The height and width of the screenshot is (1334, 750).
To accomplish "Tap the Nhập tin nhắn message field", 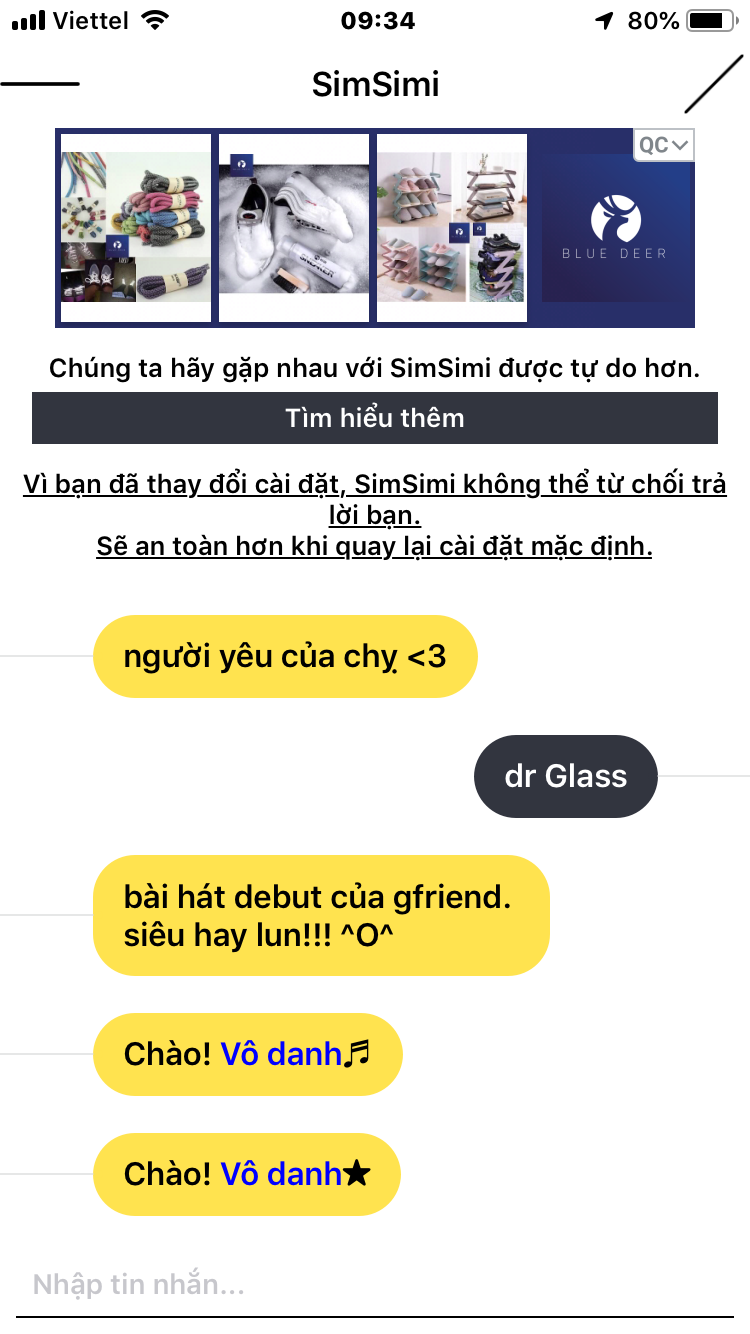I will [375, 1285].
